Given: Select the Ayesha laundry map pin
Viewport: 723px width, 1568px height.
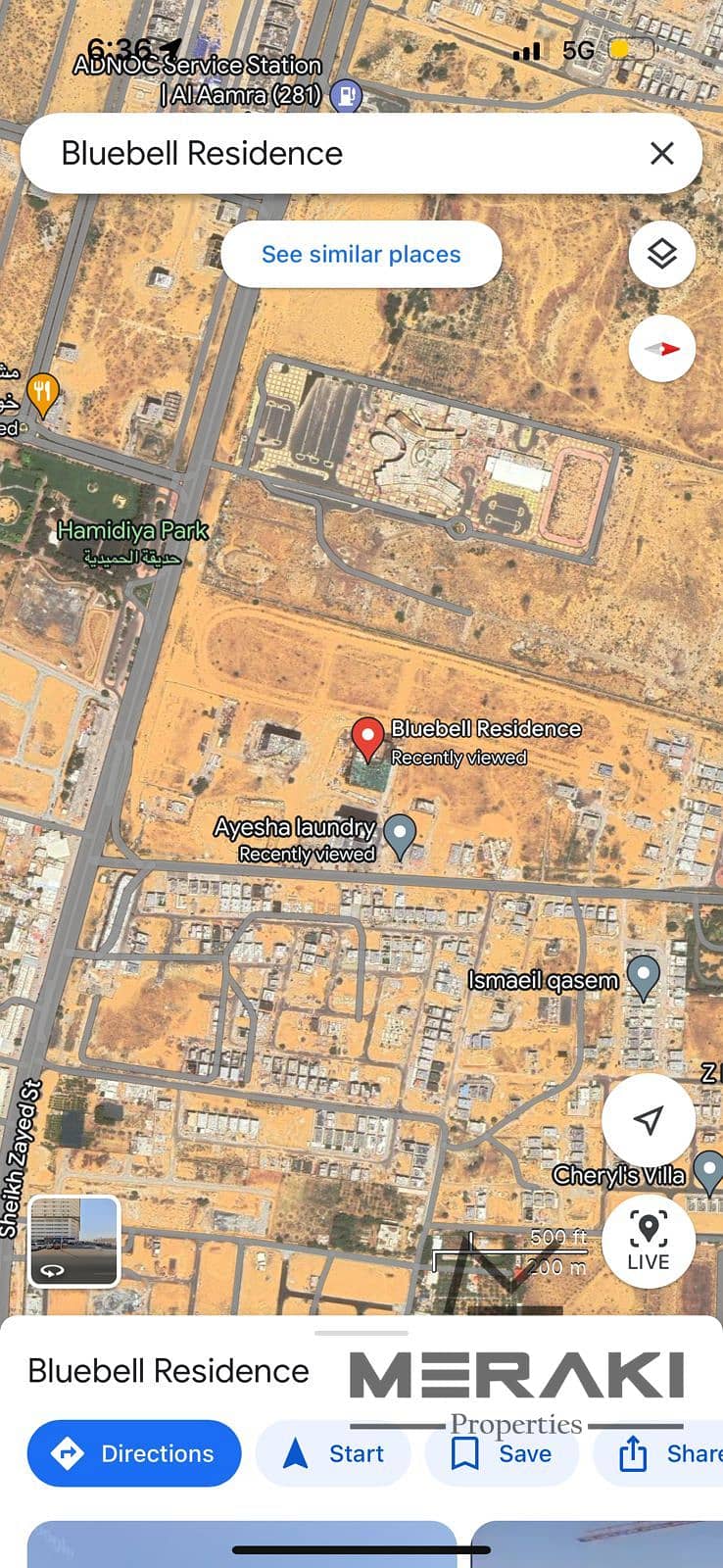Looking at the screenshot, I should tap(400, 834).
